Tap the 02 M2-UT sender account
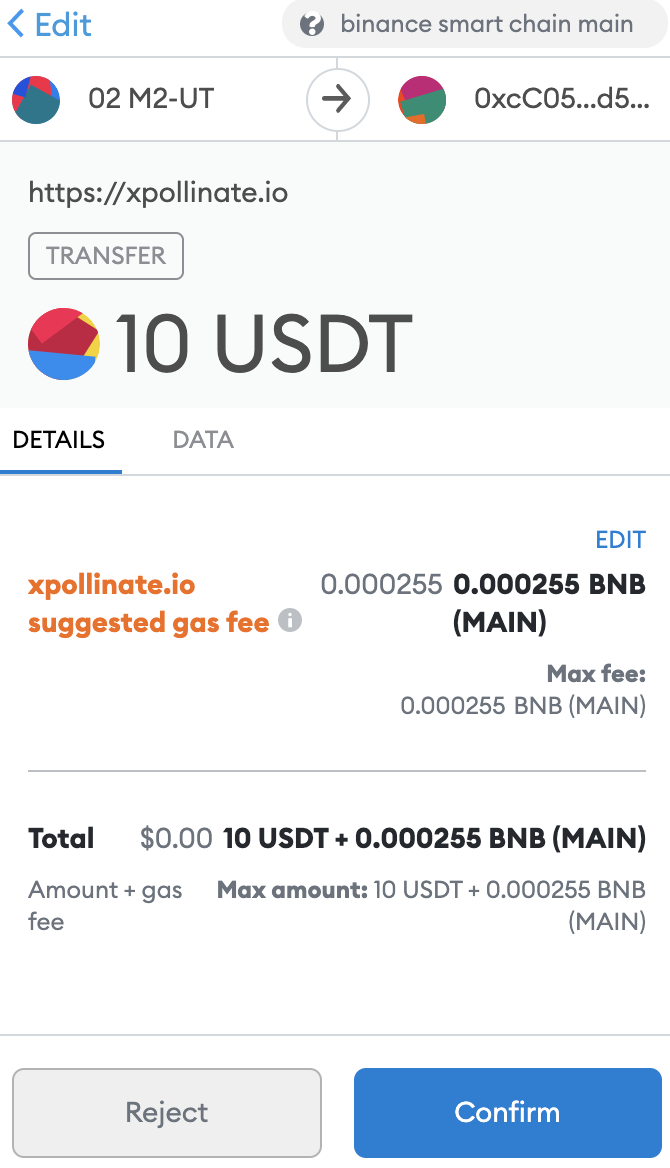Image resolution: width=670 pixels, height=1168 pixels. pos(150,99)
